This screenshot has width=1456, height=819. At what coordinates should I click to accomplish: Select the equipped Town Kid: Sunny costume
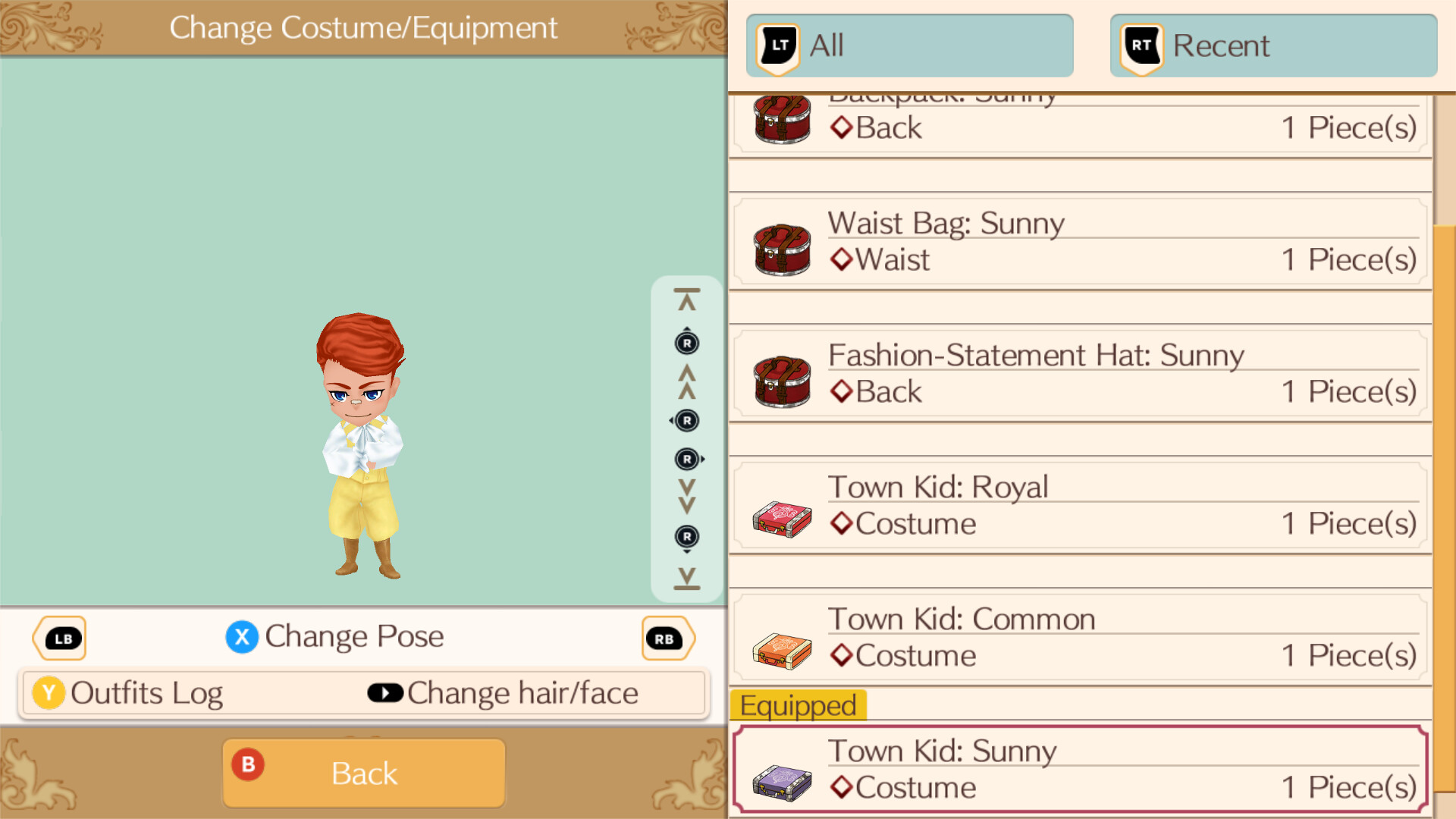click(x=1080, y=770)
